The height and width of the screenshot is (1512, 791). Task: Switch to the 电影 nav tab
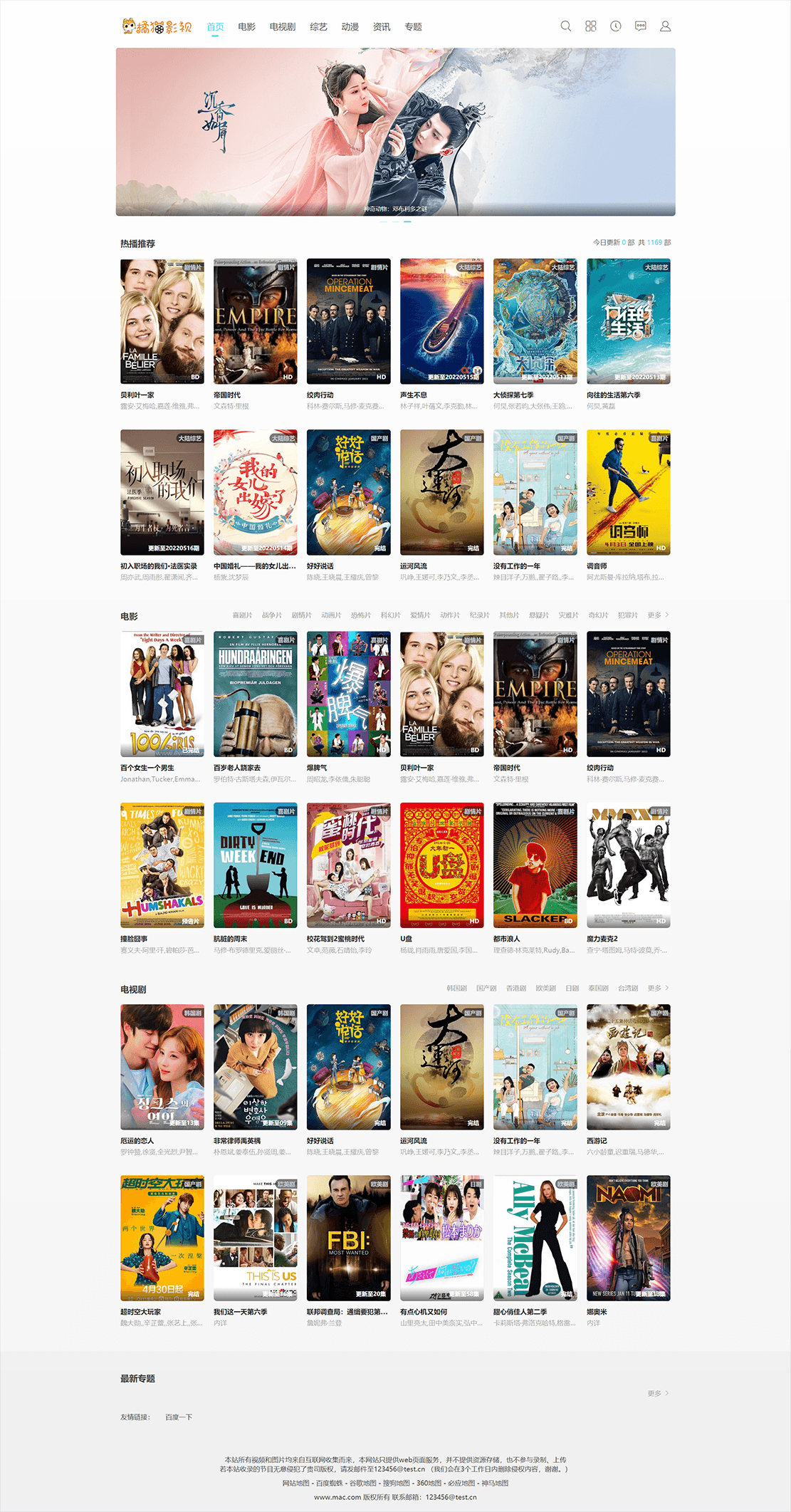coord(246,27)
